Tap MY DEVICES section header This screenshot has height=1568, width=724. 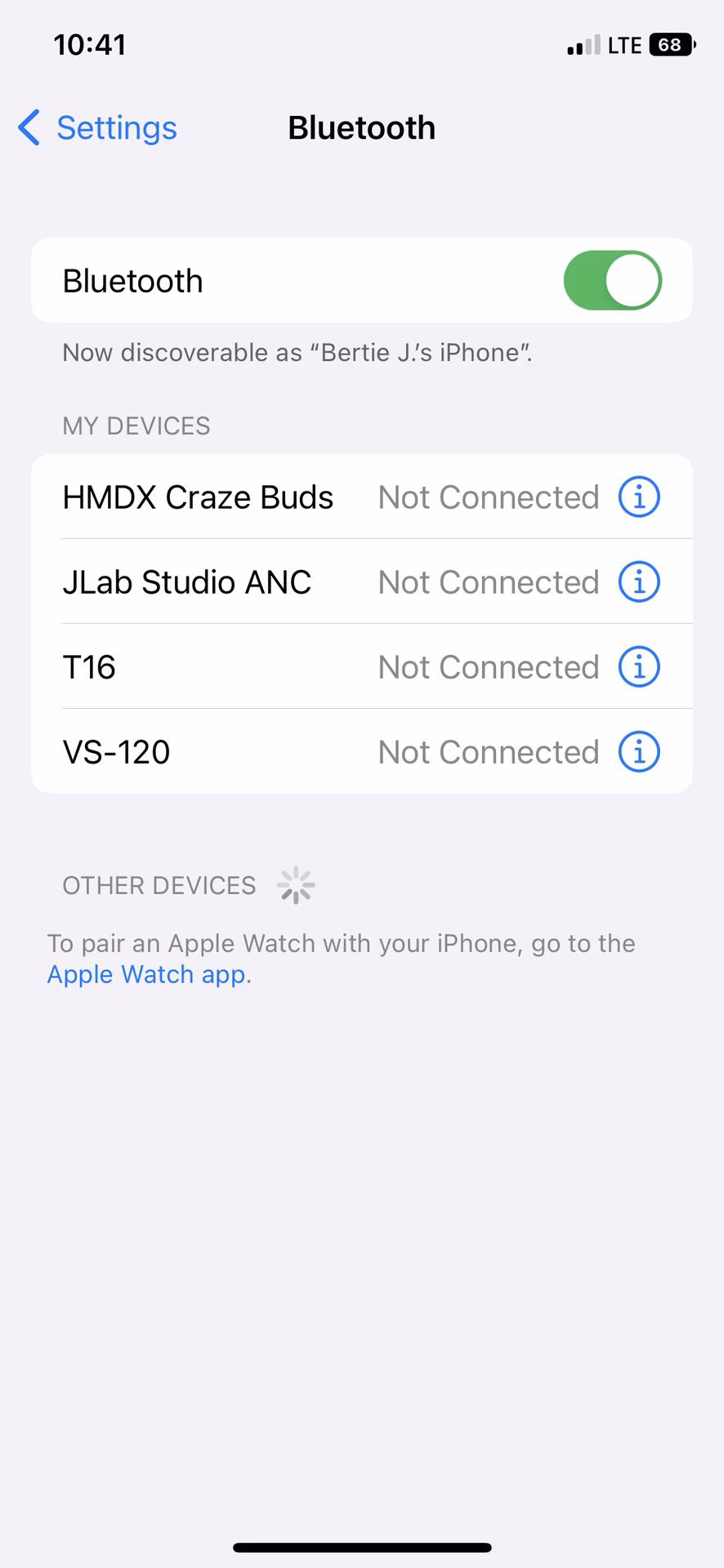pos(136,425)
